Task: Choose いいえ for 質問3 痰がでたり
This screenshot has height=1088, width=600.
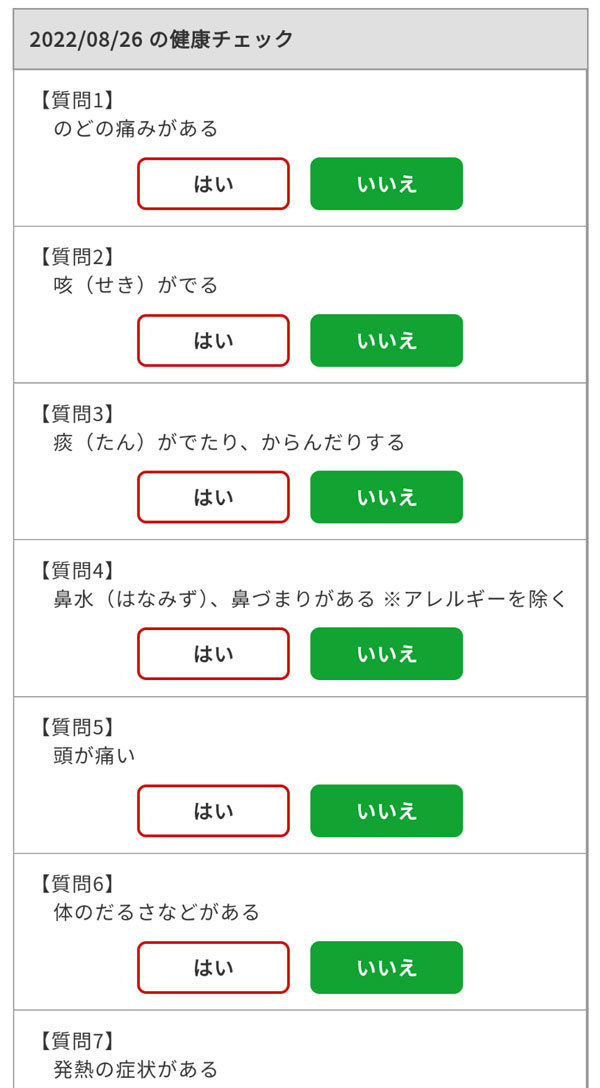Action: pyautogui.click(x=386, y=497)
